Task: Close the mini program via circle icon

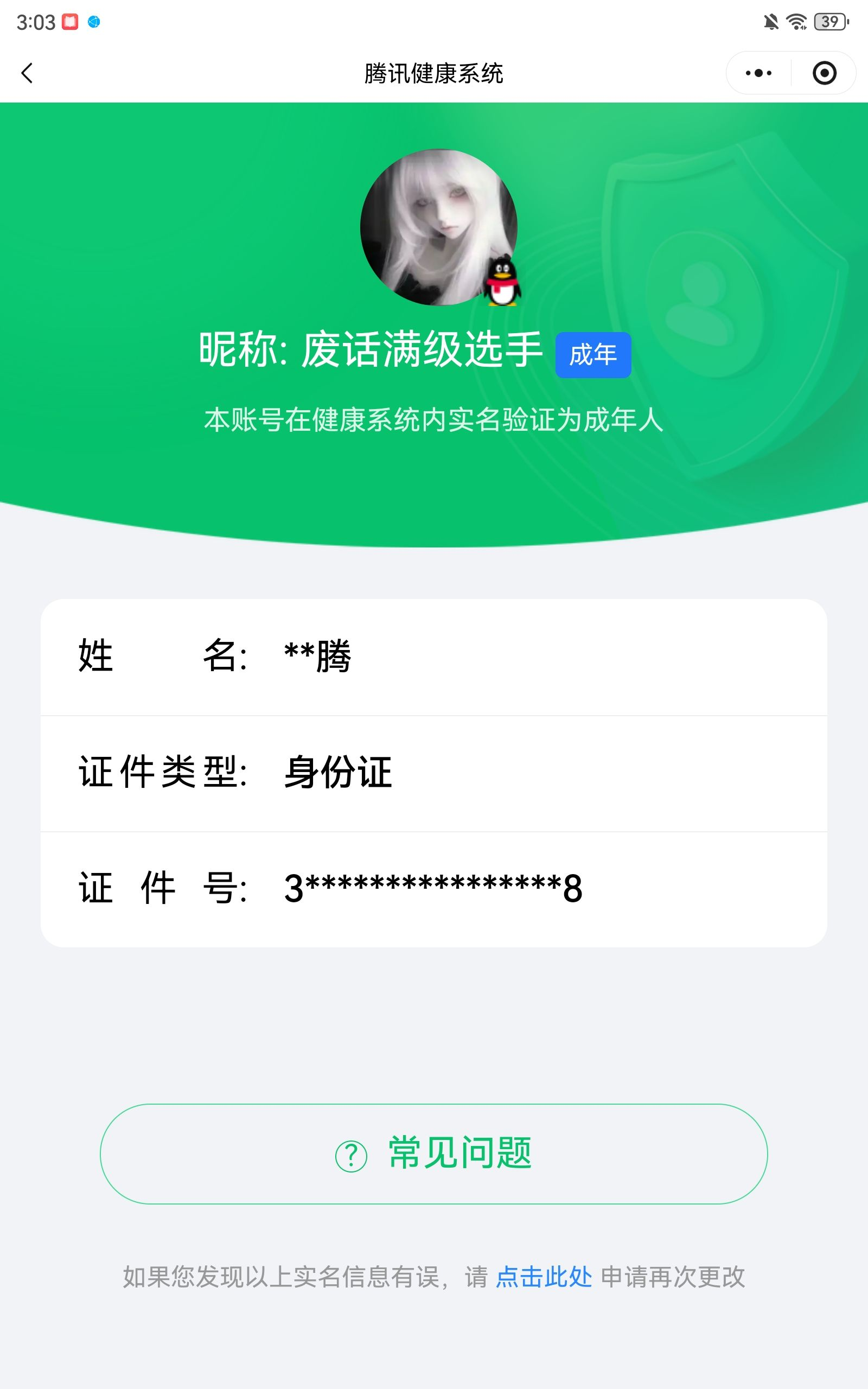Action: 824,73
